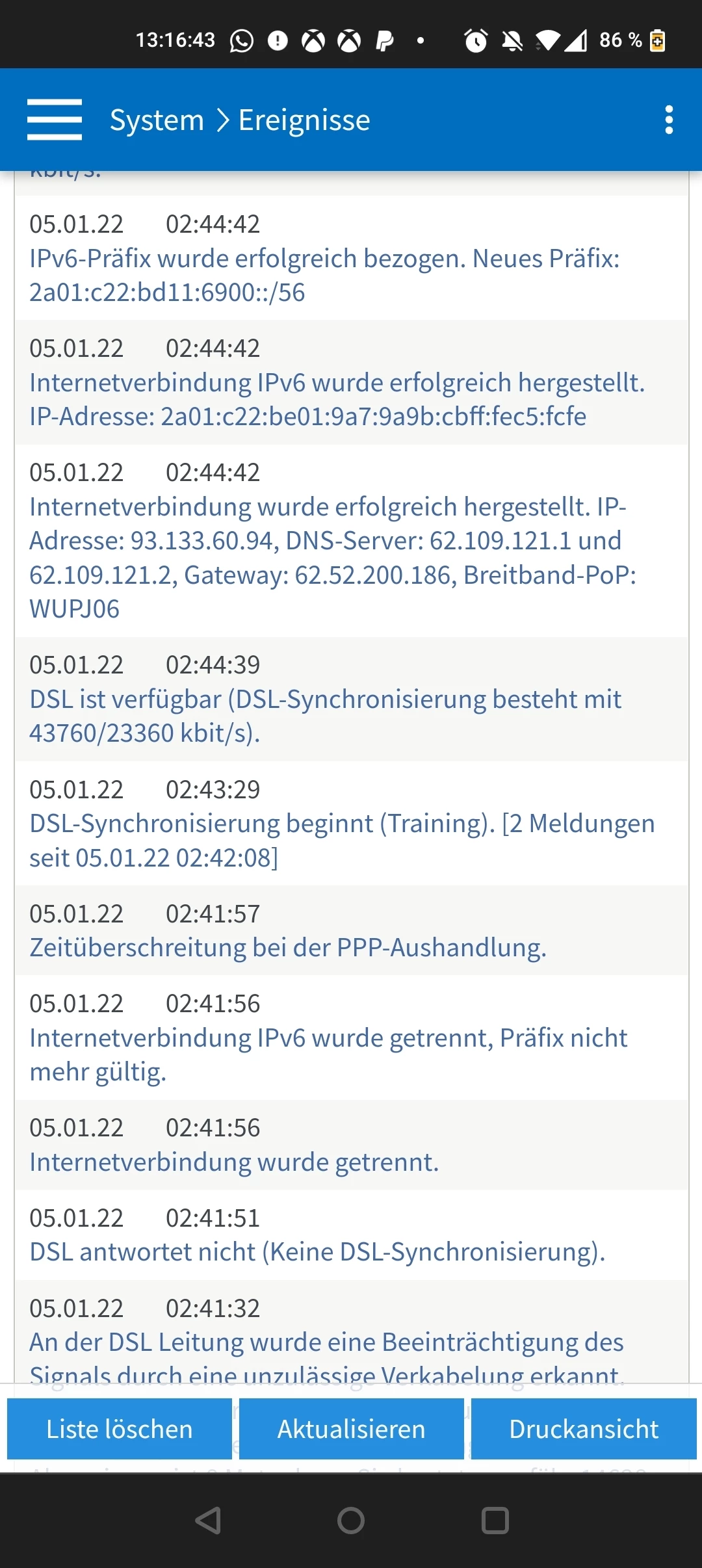Open the Druckansicht print view
702x1568 pixels.
(583, 1429)
